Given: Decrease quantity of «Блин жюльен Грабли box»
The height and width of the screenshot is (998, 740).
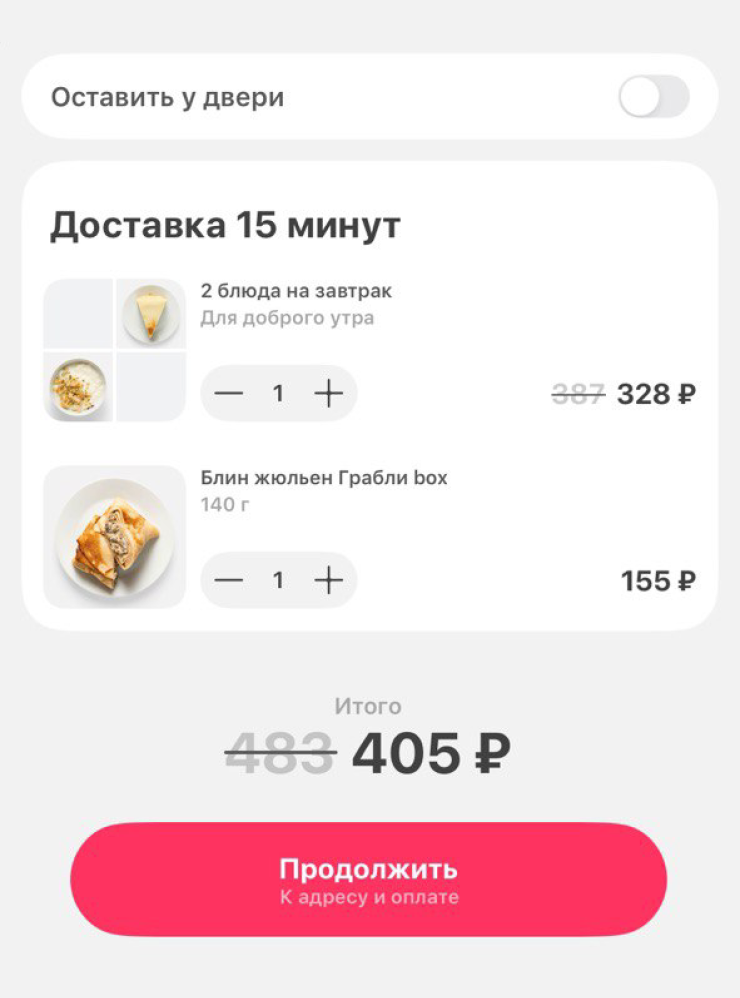Looking at the screenshot, I should [229, 580].
